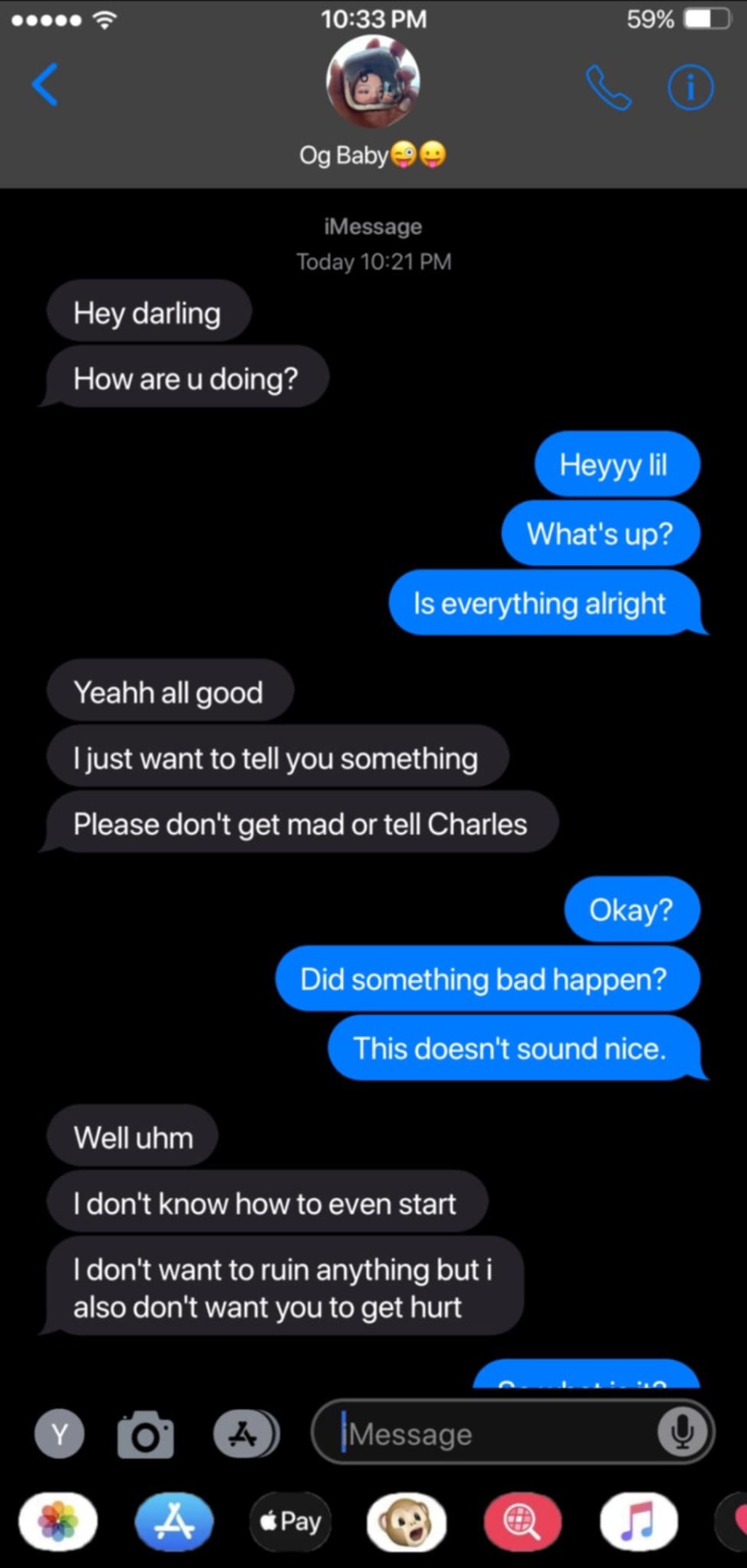Open Photos in the iMessage app strip
Screen dimensions: 747x1568
[x=58, y=1521]
